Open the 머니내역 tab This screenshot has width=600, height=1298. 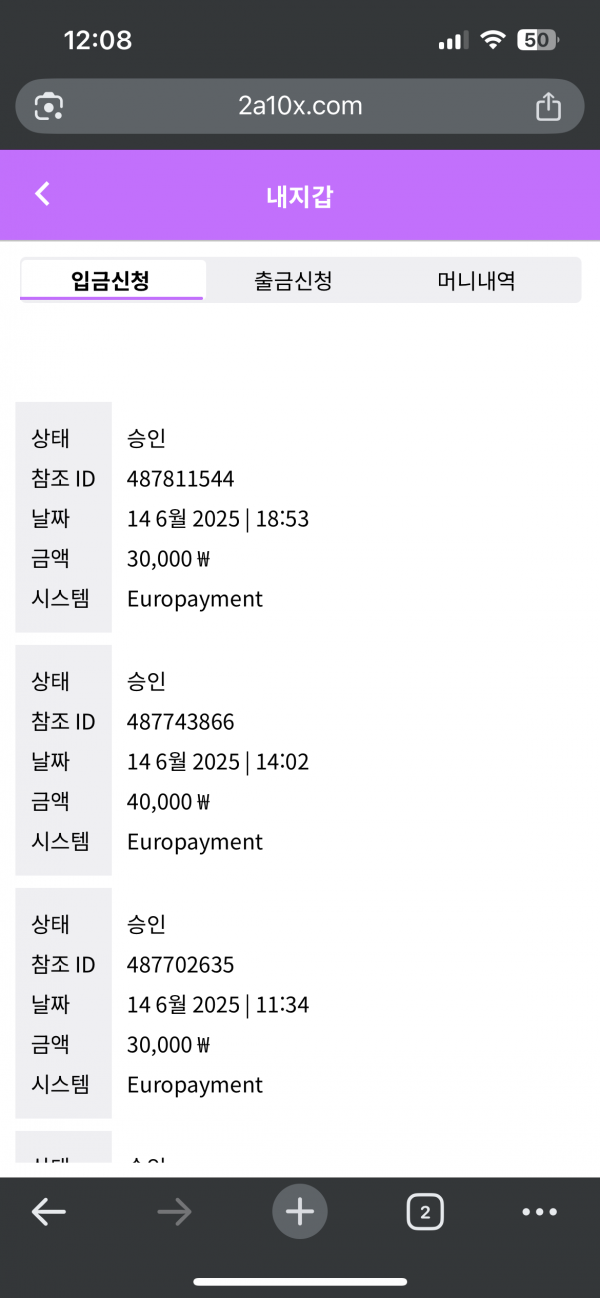pyautogui.click(x=476, y=281)
